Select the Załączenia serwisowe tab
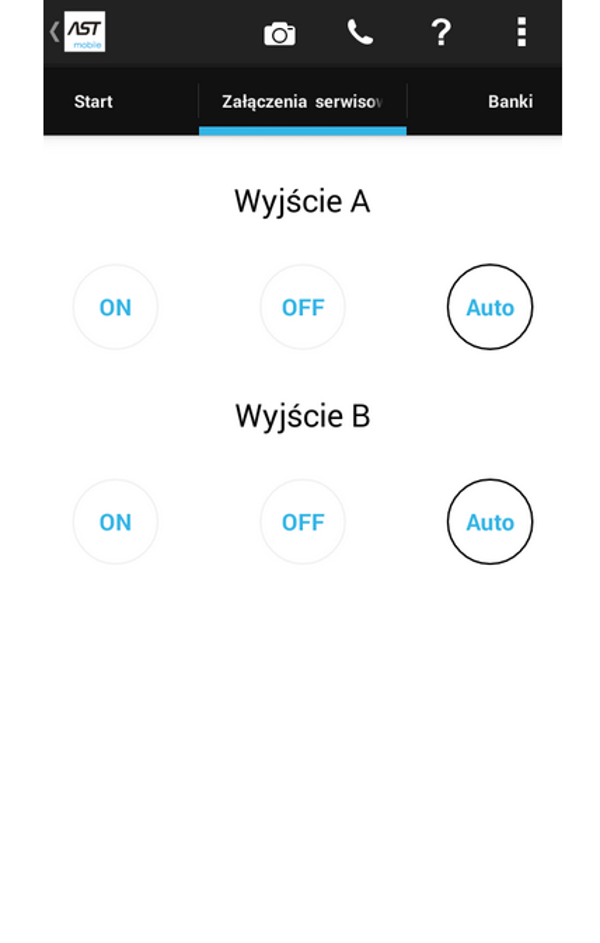 [302, 101]
